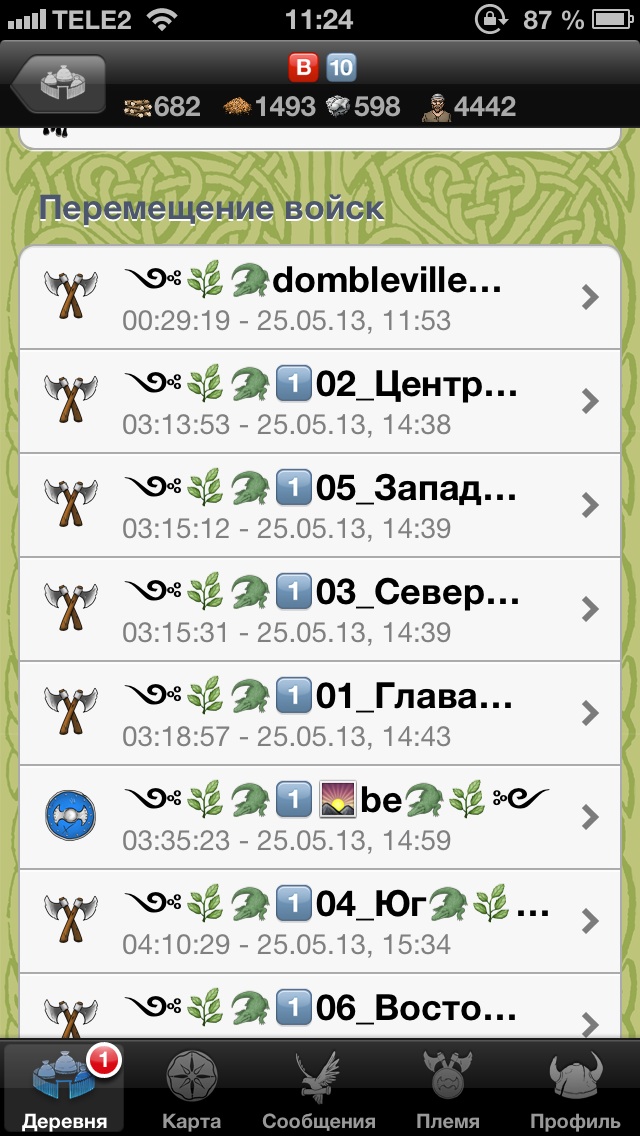Open troop movement to 04_Юг

point(320,922)
